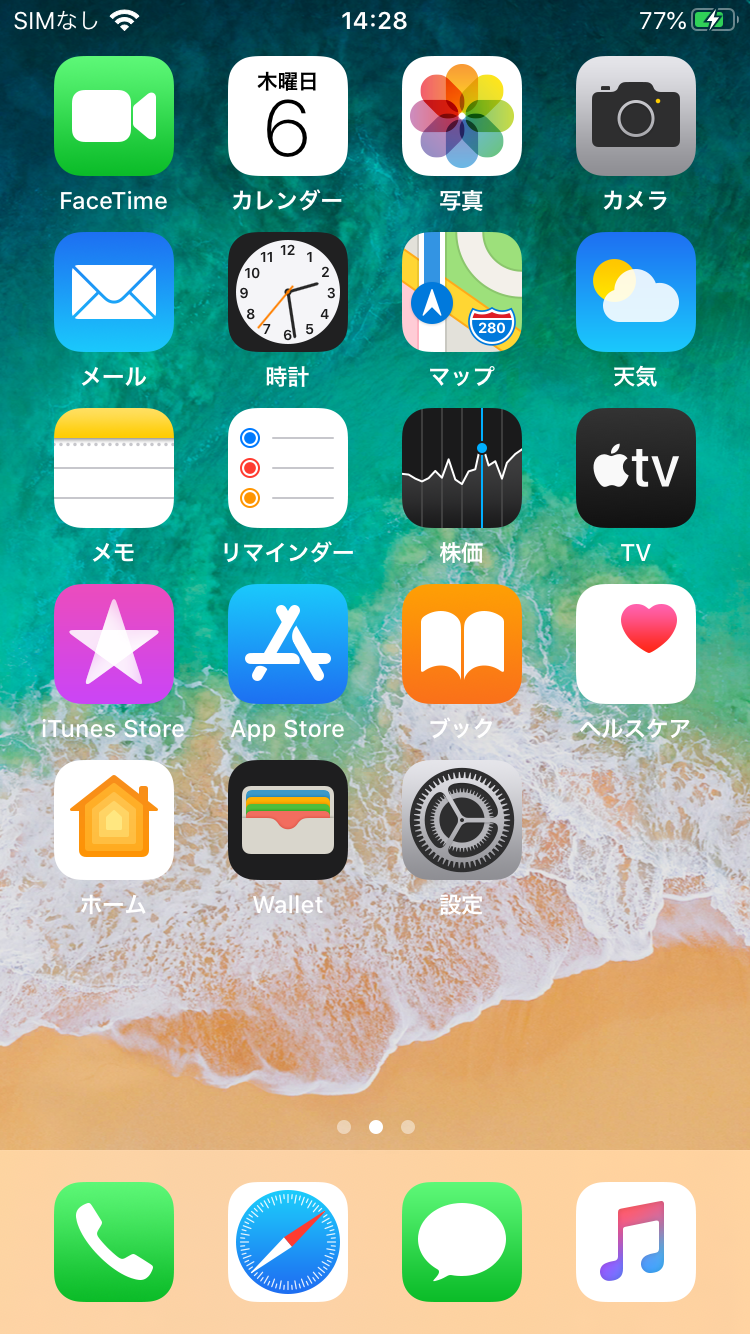
Task: Open Safari browser from the dock
Action: (288, 1242)
